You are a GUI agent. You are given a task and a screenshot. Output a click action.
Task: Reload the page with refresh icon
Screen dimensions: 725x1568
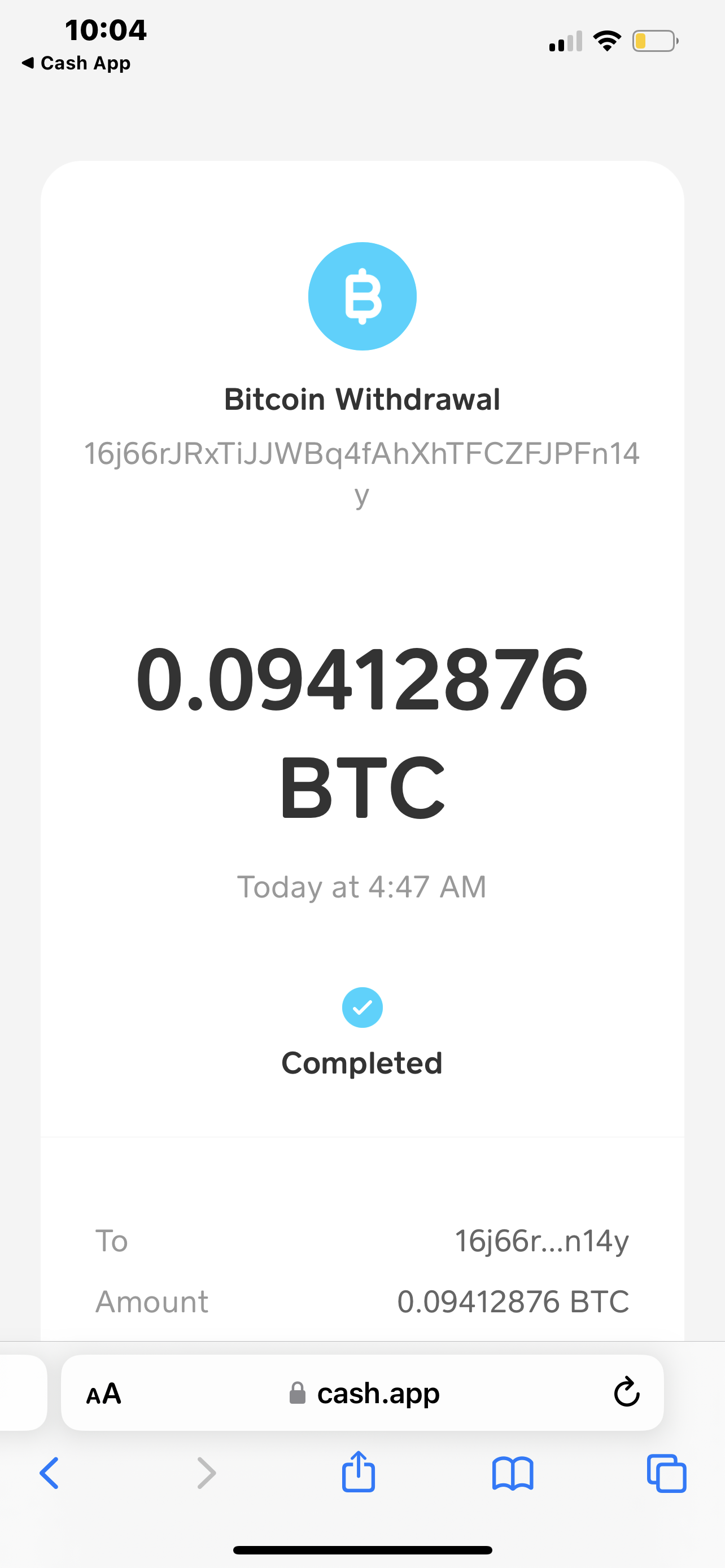(626, 1392)
